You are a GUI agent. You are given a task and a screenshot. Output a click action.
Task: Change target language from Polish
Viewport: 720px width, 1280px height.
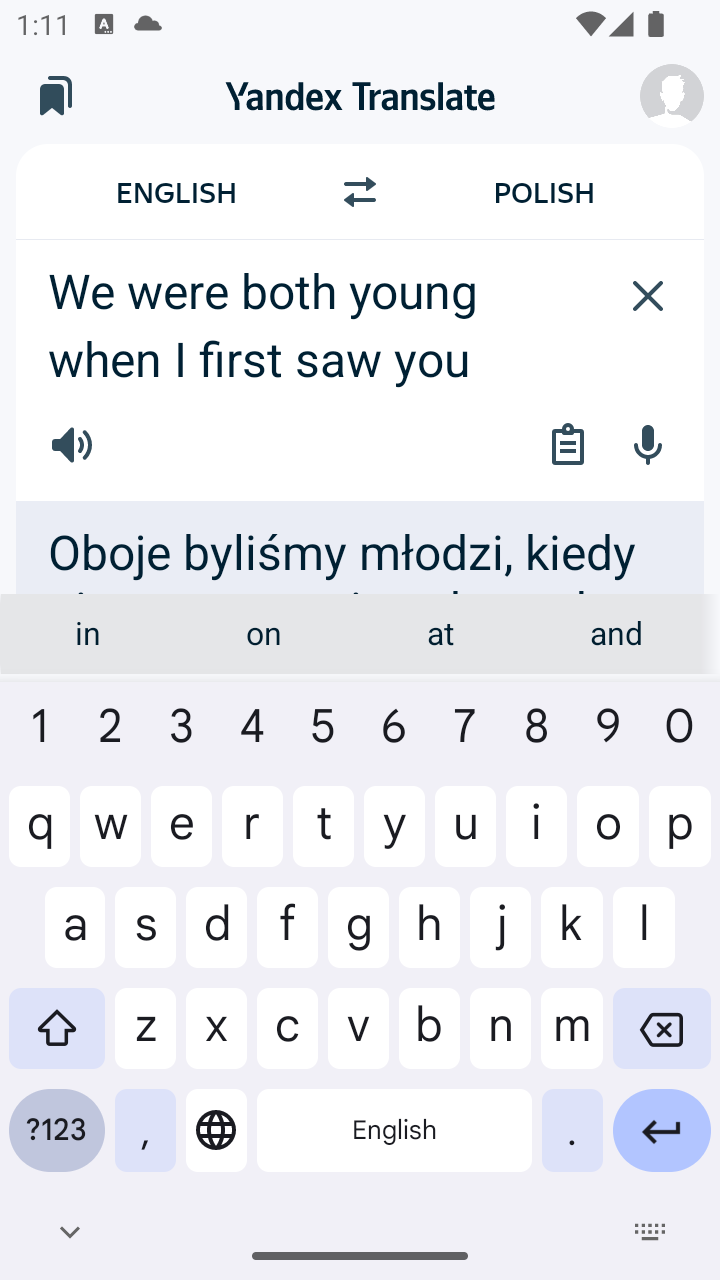[544, 193]
